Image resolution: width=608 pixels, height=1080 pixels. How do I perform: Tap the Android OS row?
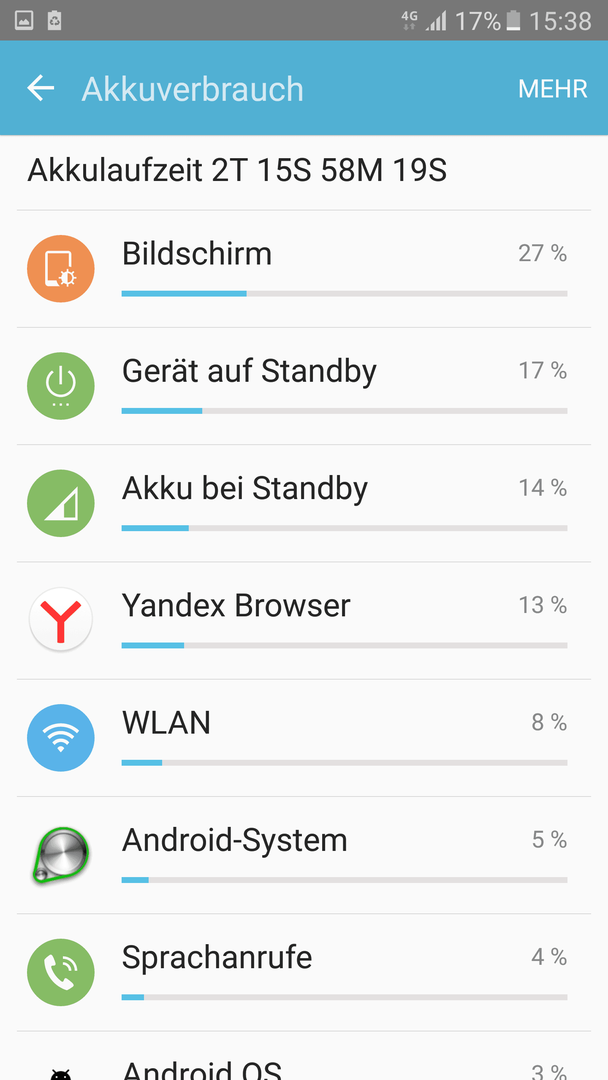304,1056
